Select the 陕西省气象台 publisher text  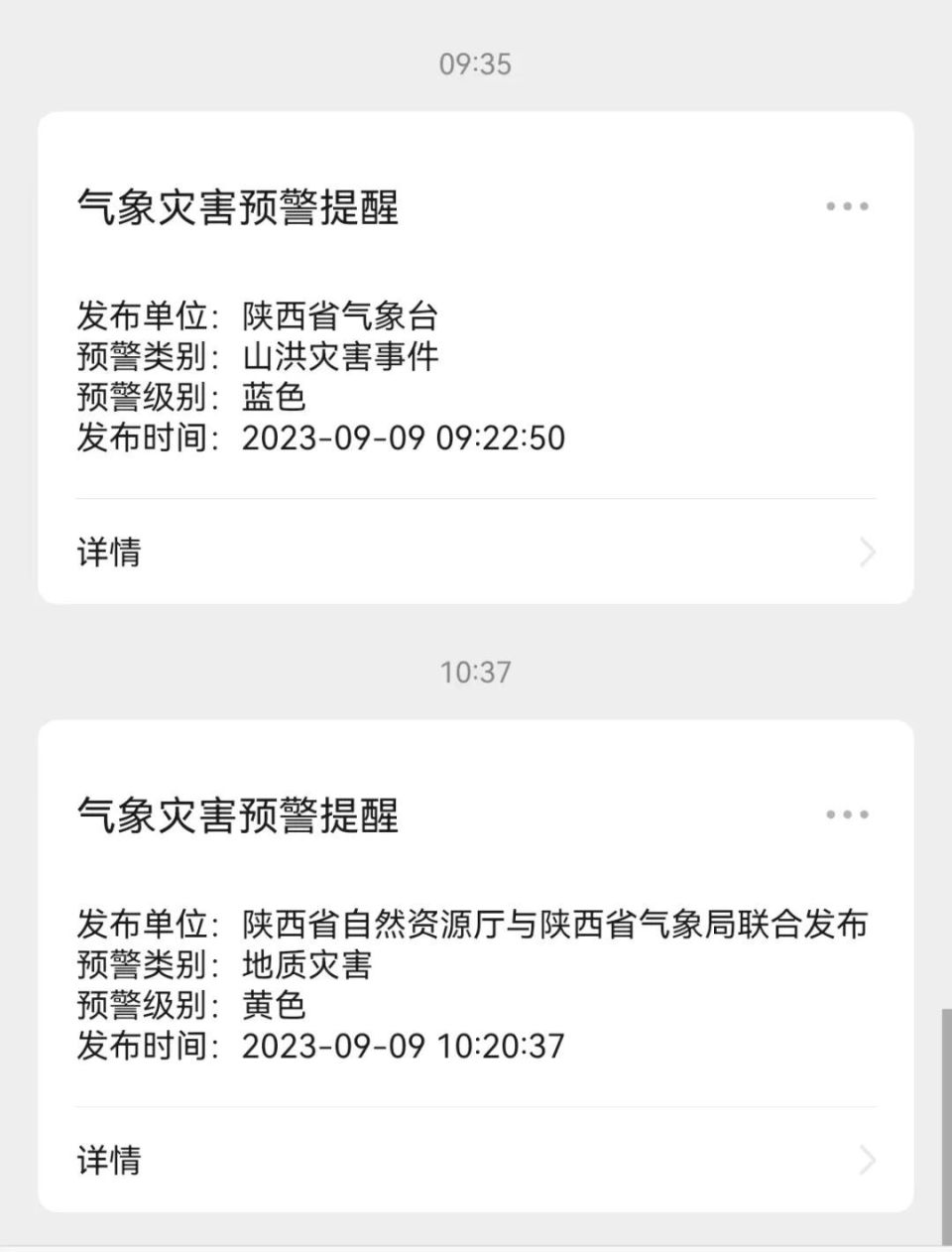tap(341, 317)
